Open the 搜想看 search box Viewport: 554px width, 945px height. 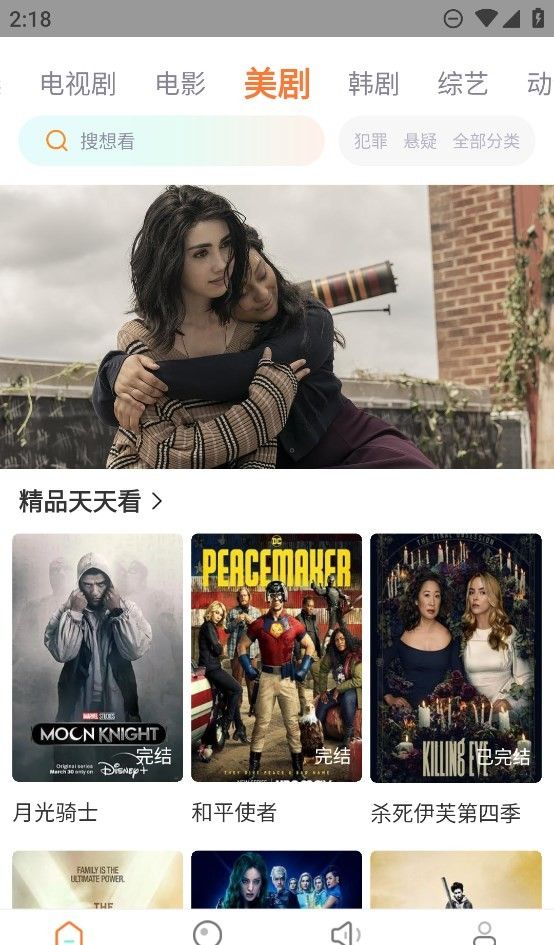(171, 141)
